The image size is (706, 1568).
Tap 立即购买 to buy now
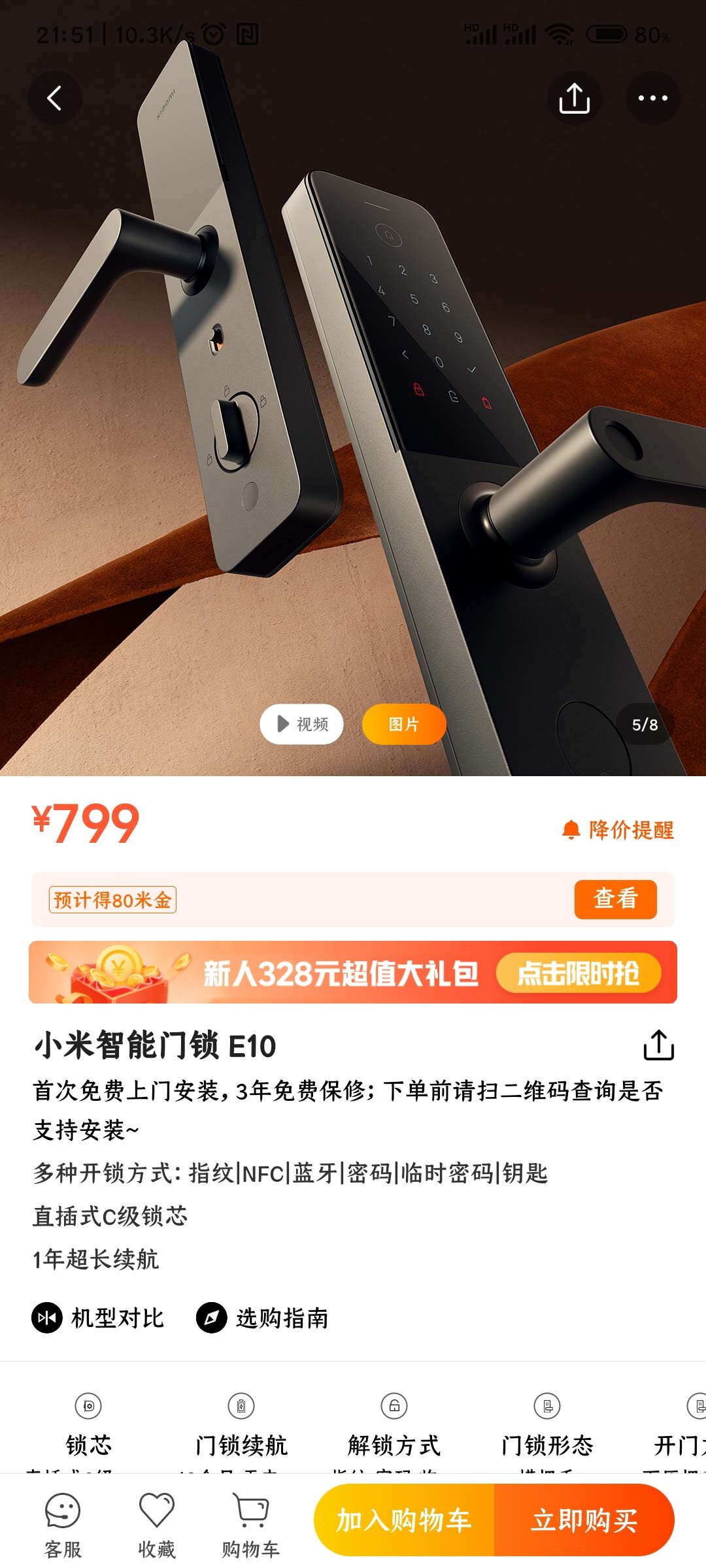[x=584, y=1520]
